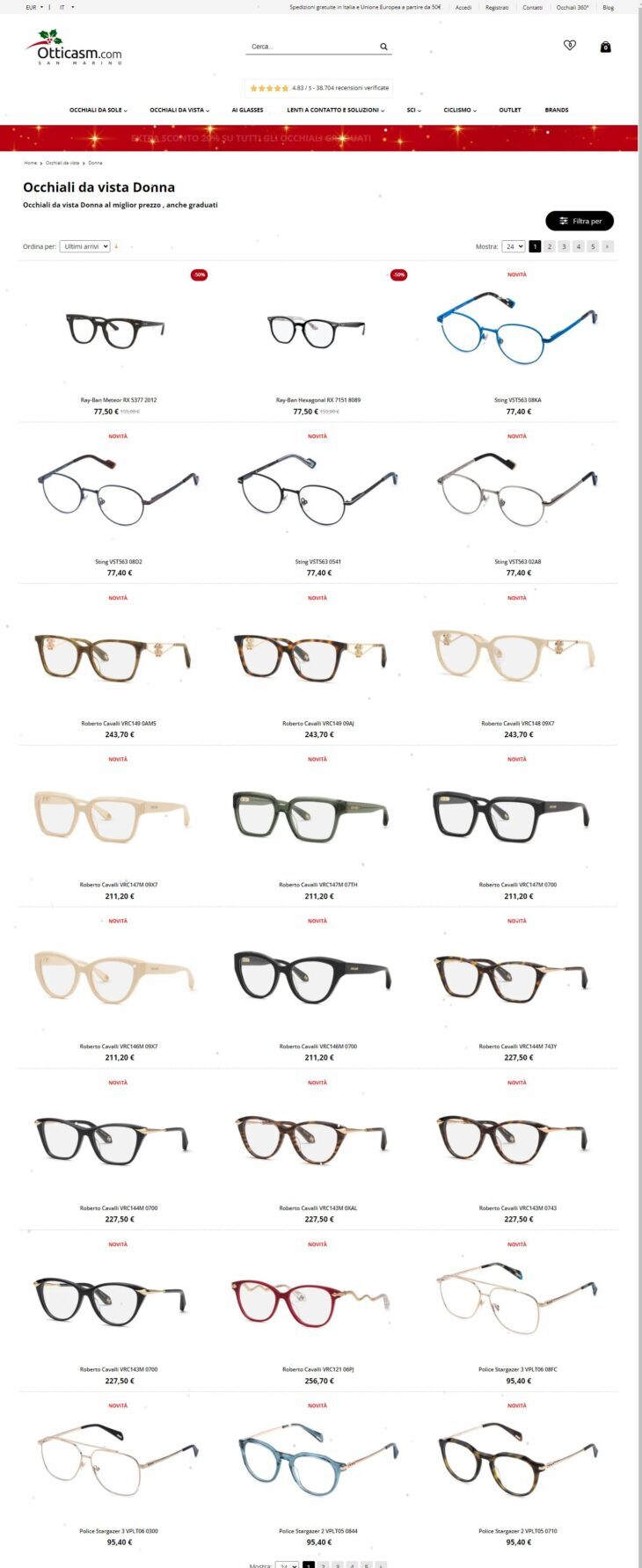Change the Mostra items-per-page dropdown at top
The height and width of the screenshot is (1568, 642).
coord(514,246)
